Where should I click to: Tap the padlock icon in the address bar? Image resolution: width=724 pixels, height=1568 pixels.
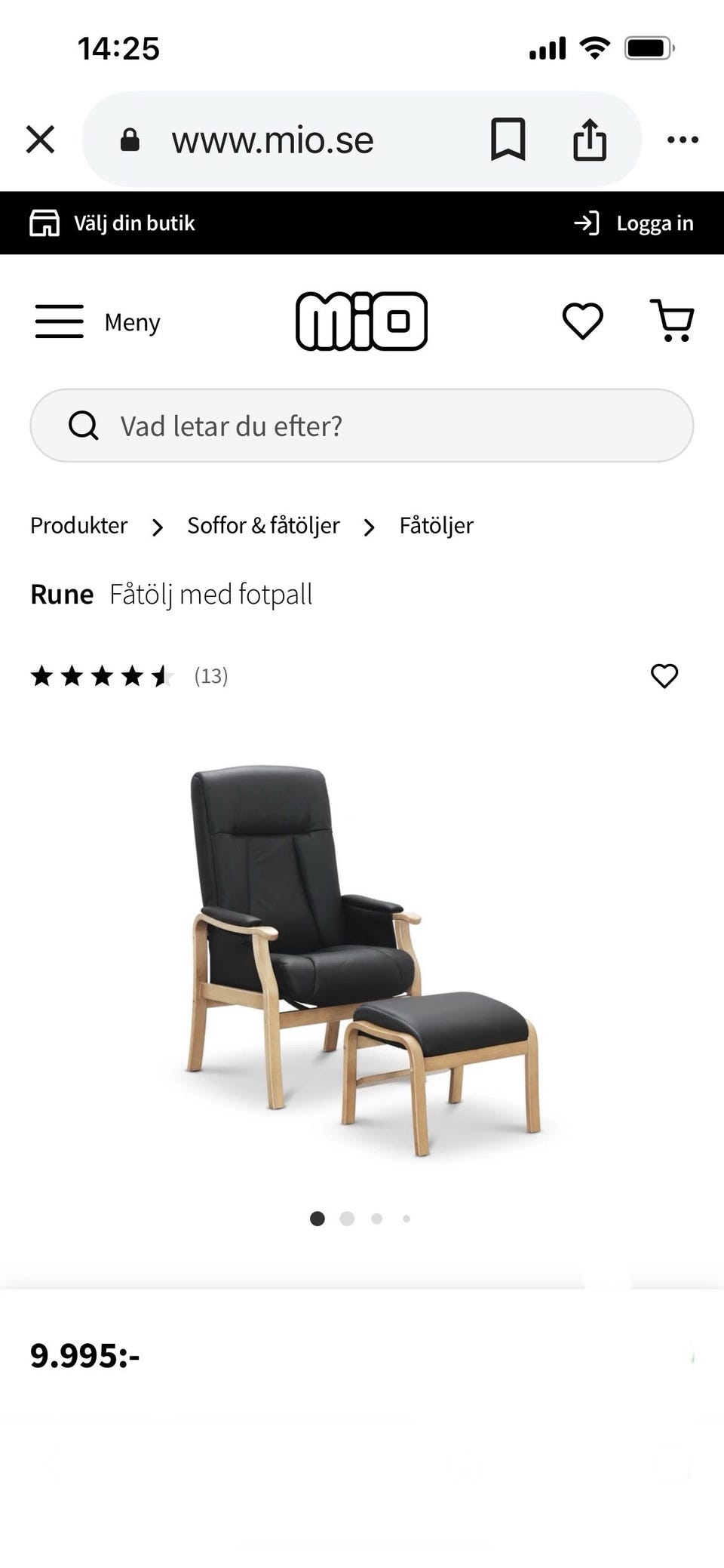pyautogui.click(x=130, y=140)
